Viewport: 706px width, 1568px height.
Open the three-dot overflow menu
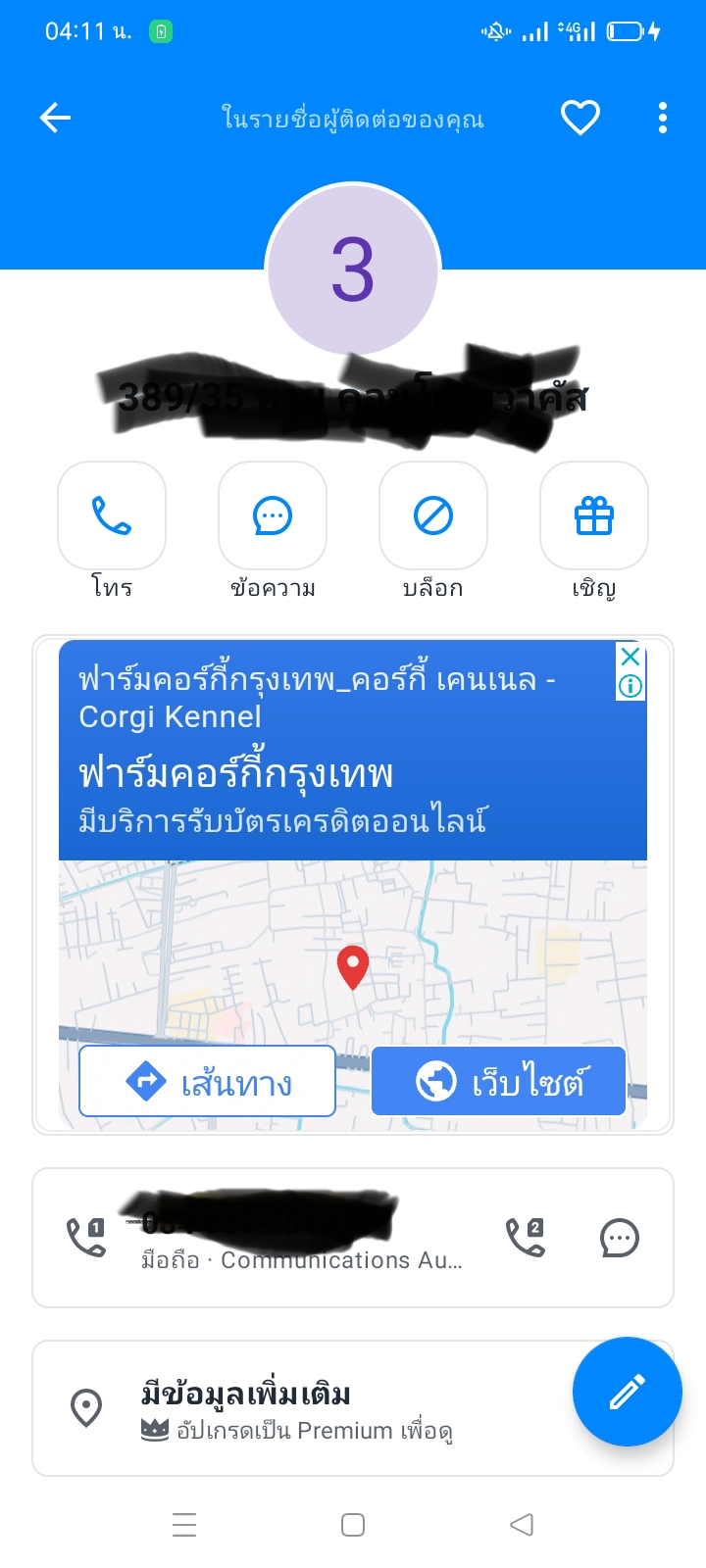coord(663,119)
